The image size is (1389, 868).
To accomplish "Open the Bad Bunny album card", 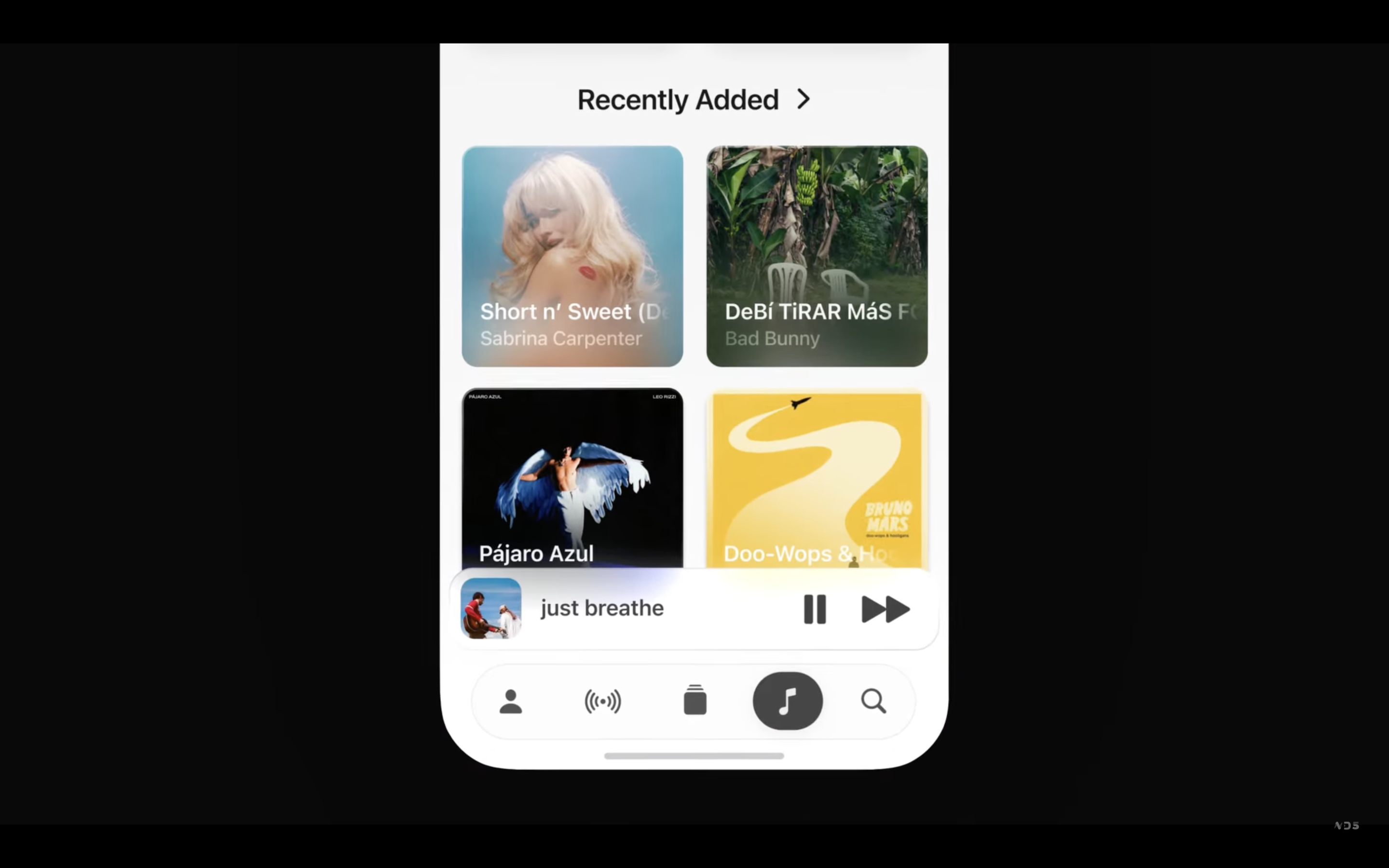I will [x=816, y=256].
